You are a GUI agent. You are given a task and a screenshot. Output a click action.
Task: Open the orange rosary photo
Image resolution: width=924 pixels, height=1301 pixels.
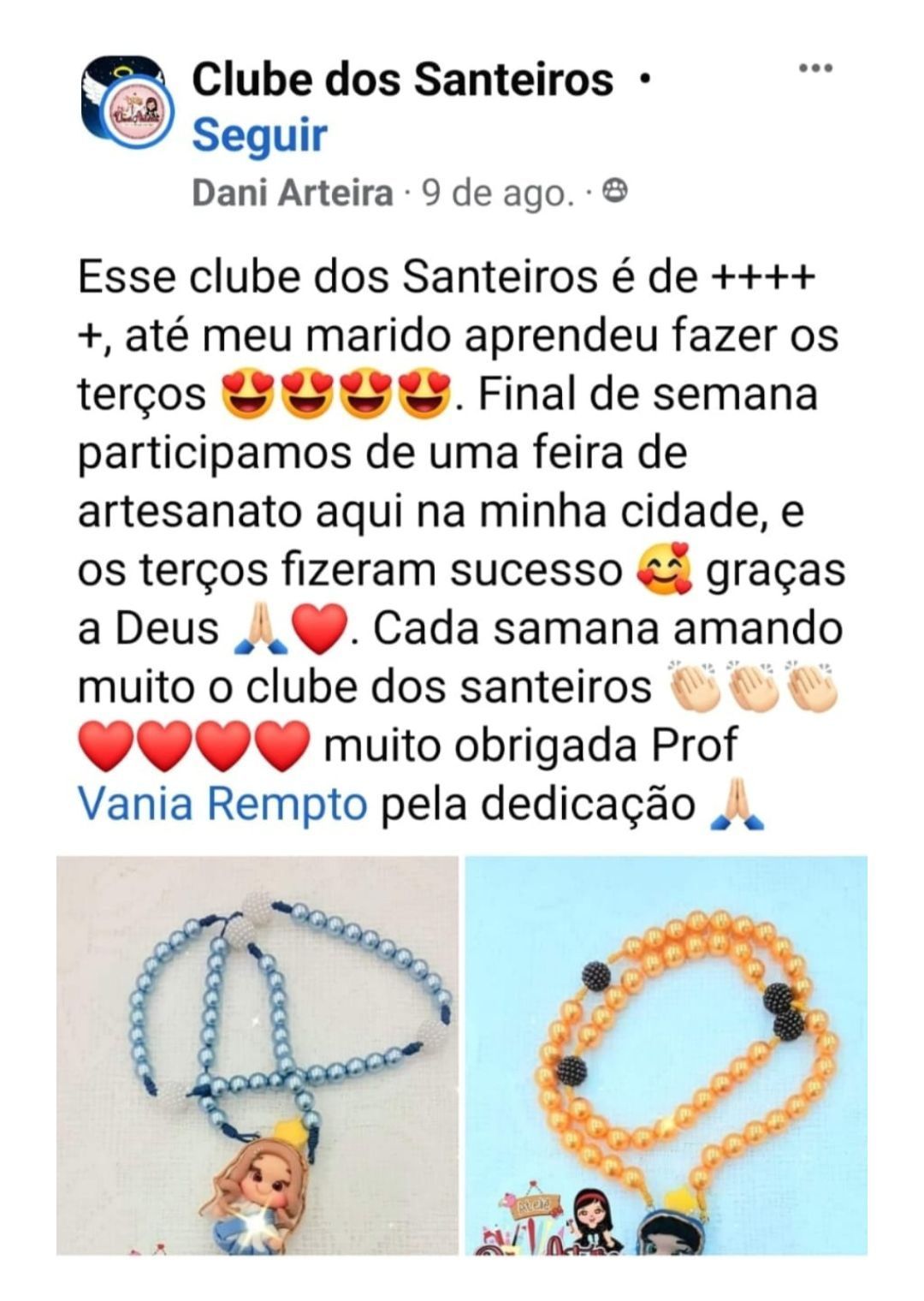pos(666,1054)
